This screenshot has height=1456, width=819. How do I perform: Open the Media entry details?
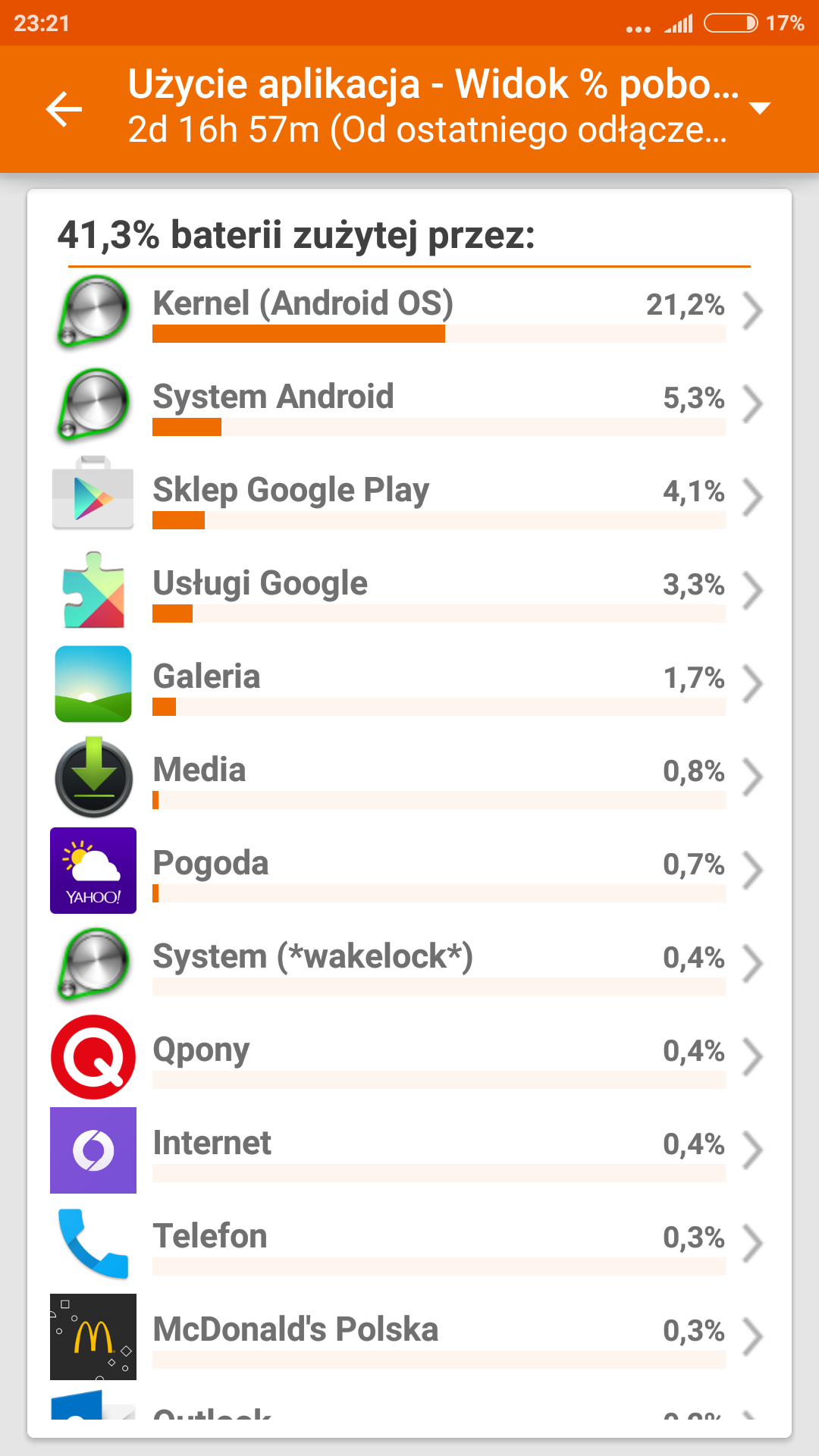tap(409, 778)
